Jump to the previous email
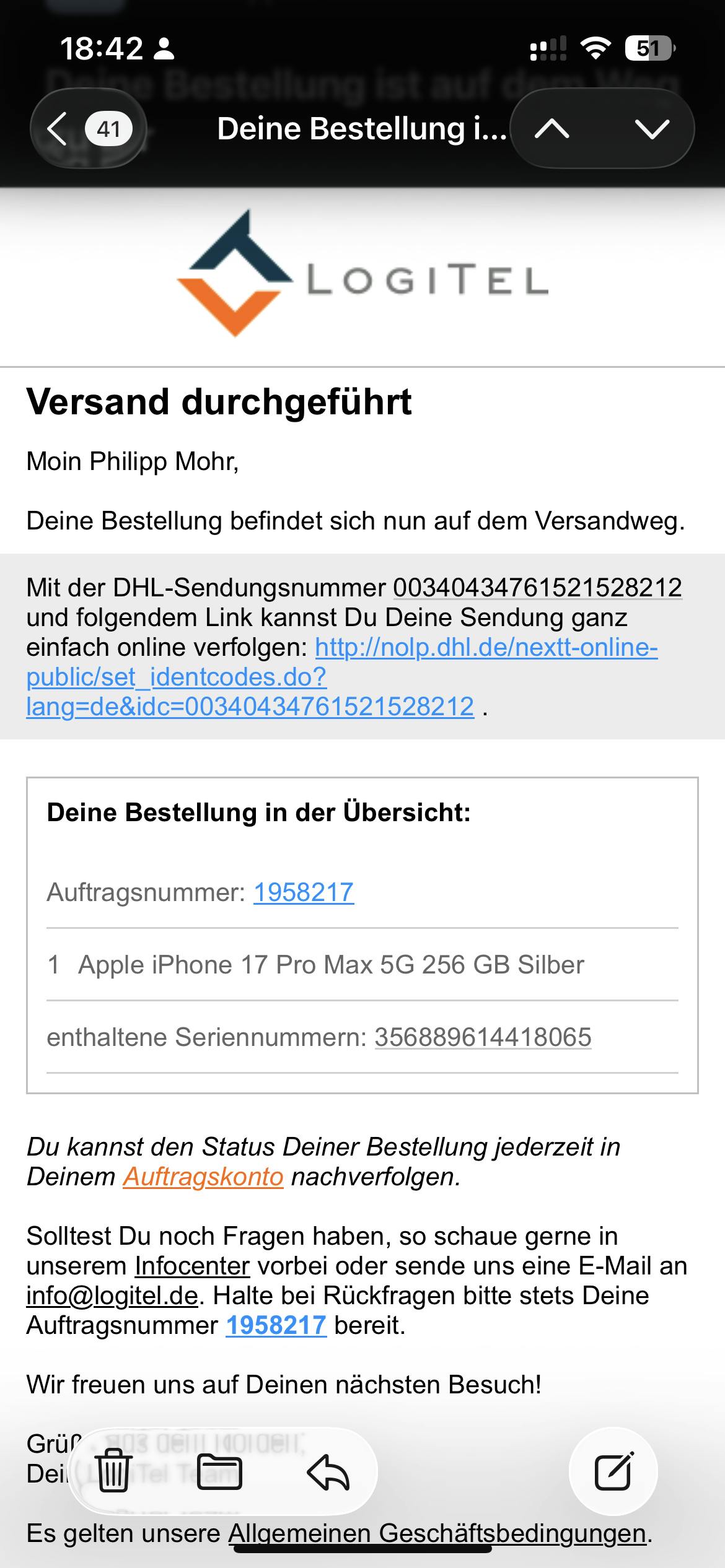 point(552,129)
